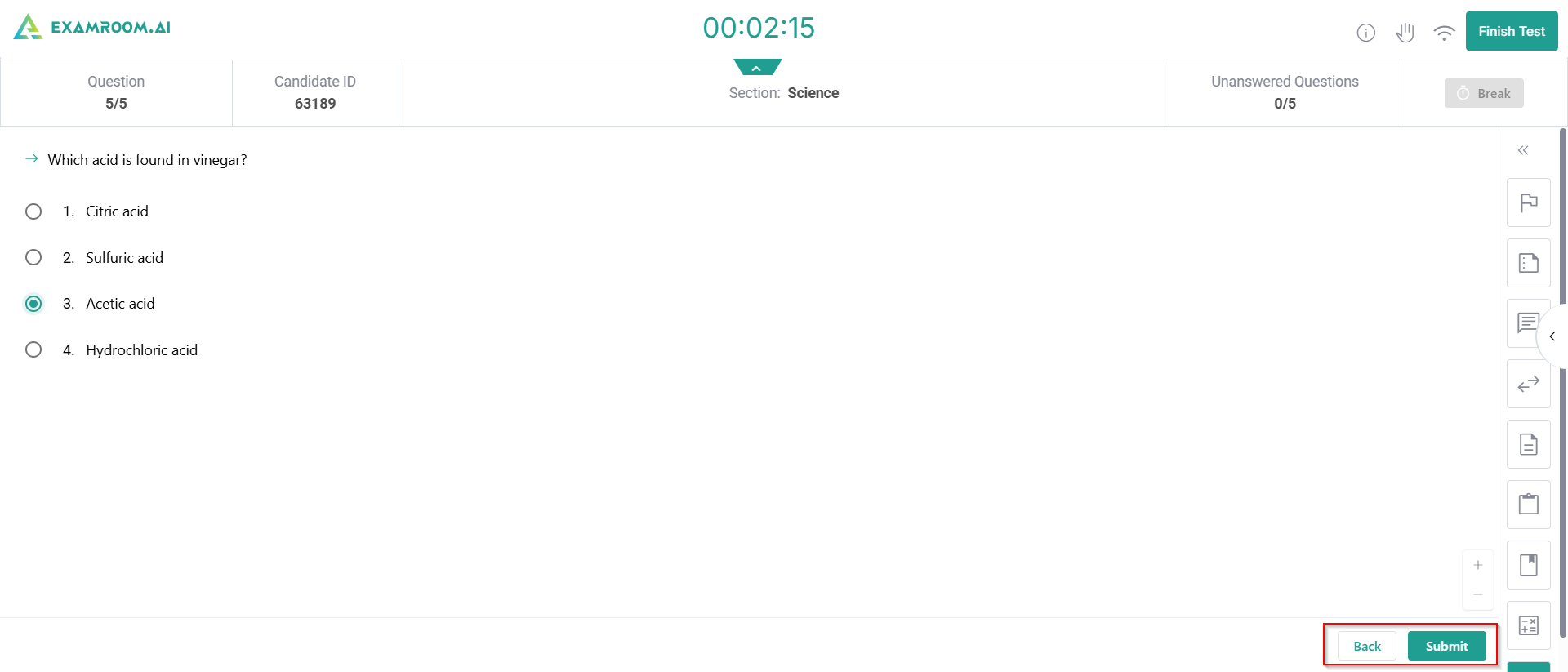This screenshot has height=672, width=1568.
Task: Tap the Finish Test button
Action: click(1511, 31)
